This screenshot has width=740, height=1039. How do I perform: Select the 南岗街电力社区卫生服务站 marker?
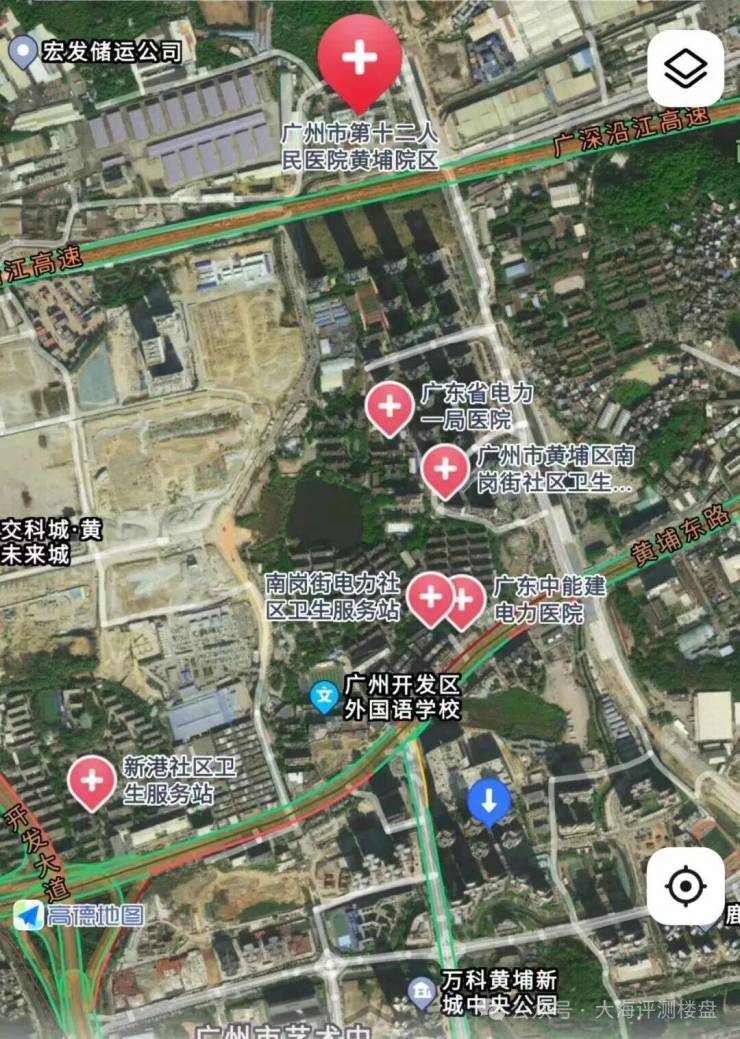point(430,597)
